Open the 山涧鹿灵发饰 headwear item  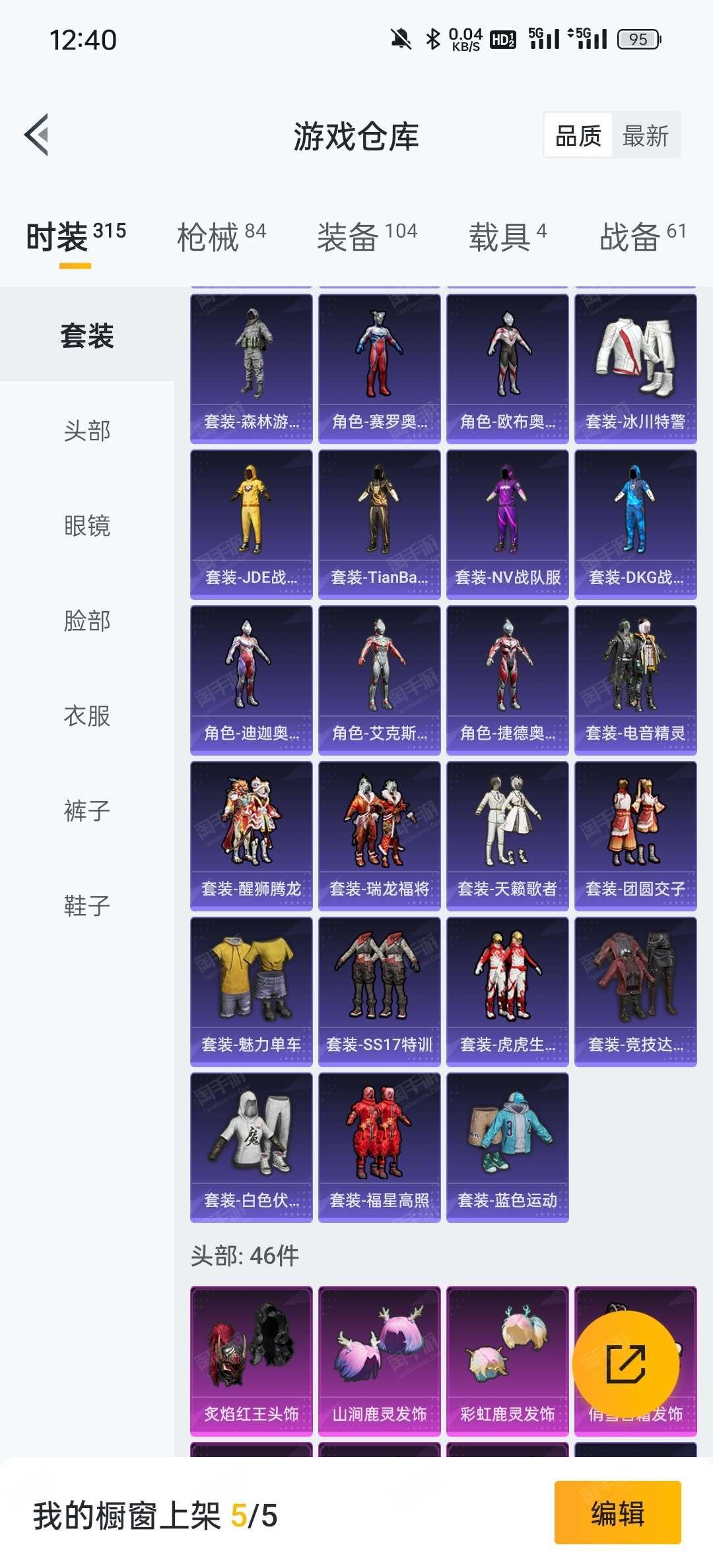[379, 1361]
